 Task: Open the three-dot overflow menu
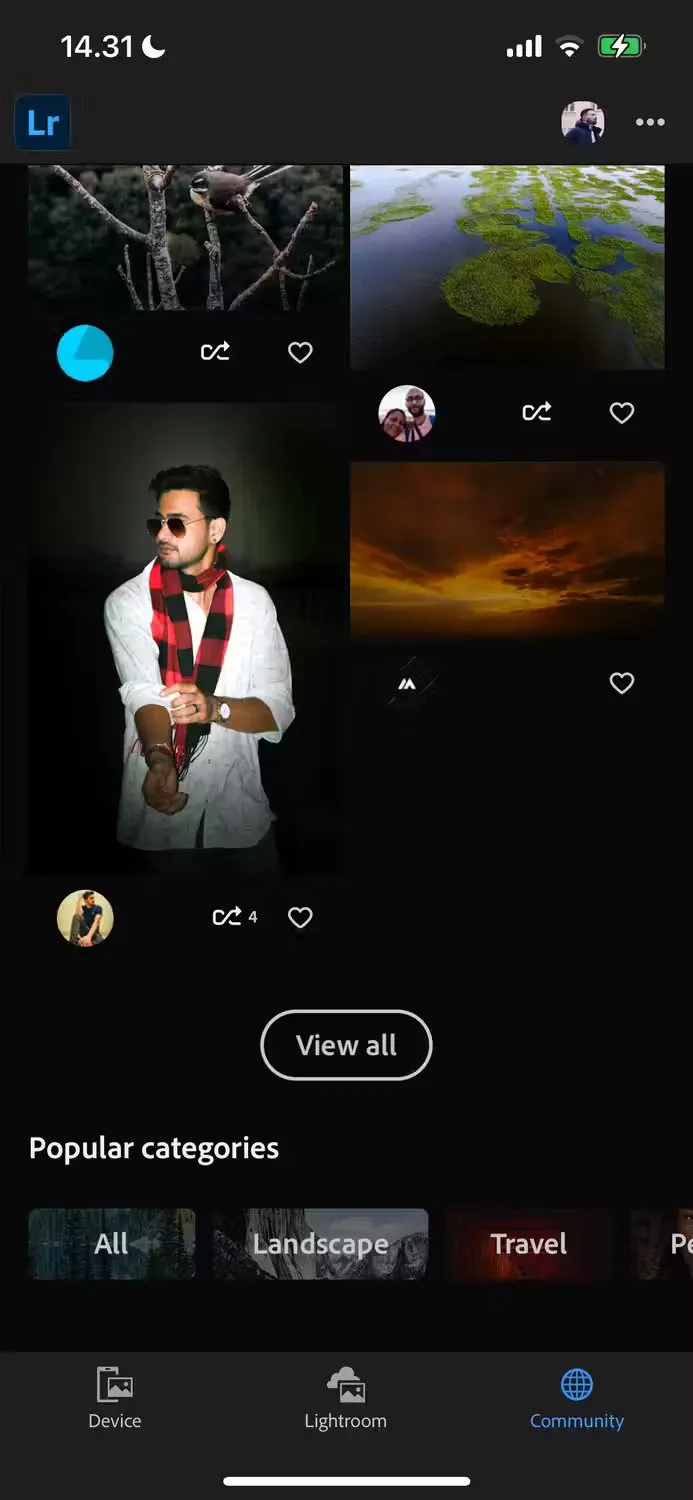tap(650, 122)
